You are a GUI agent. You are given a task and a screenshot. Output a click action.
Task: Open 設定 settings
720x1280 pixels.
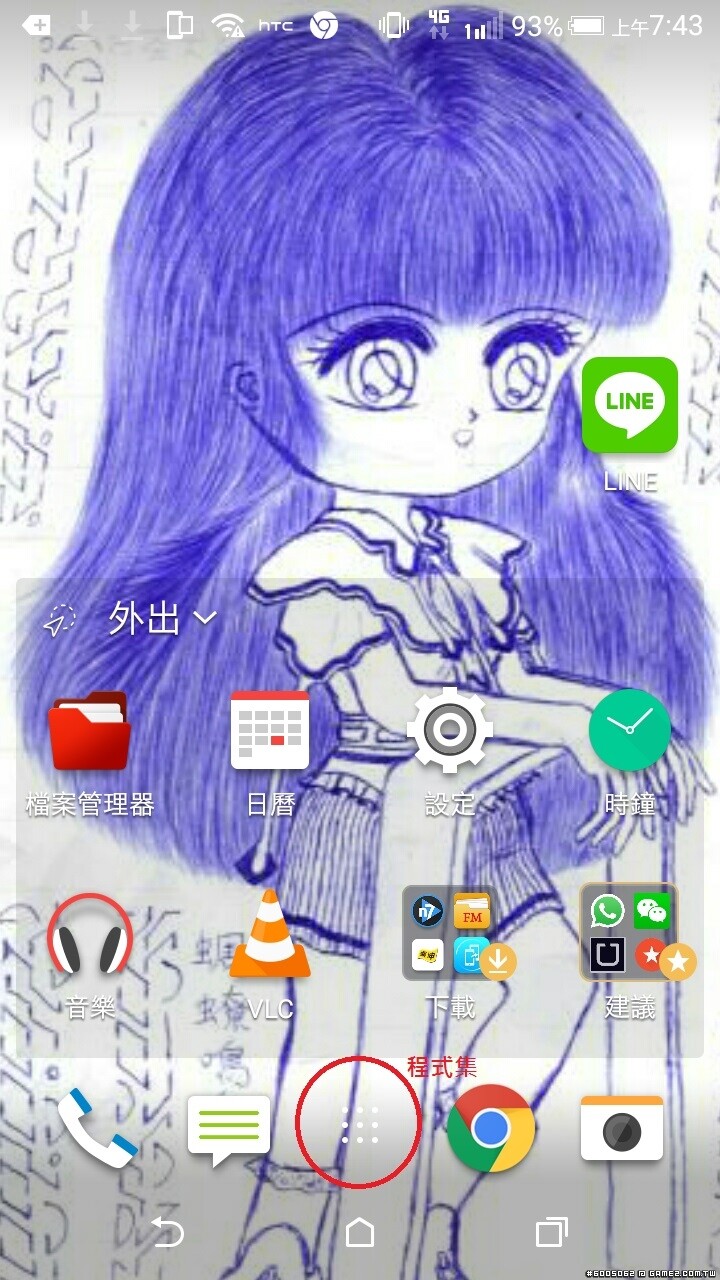coord(450,731)
